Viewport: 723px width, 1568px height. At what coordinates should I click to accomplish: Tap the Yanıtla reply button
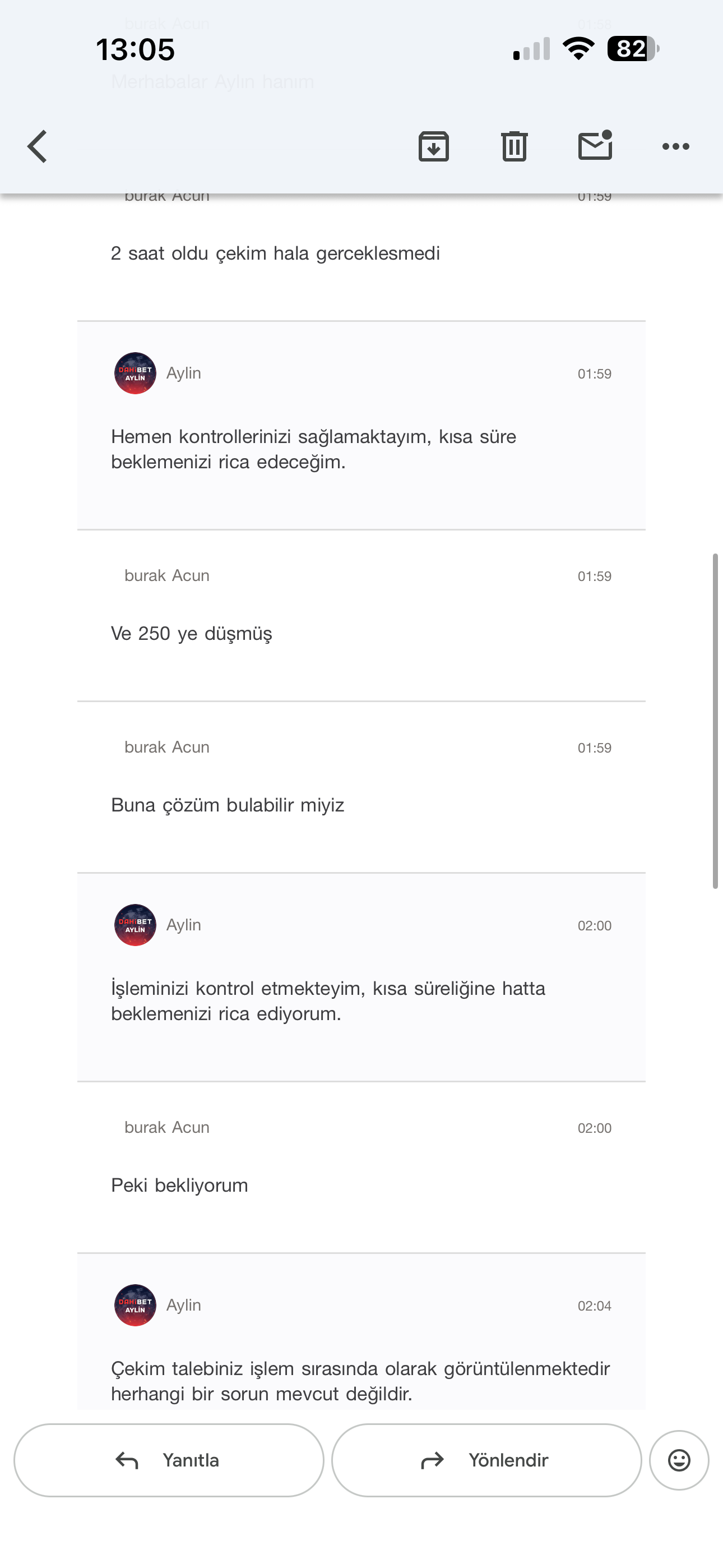pyautogui.click(x=169, y=1460)
